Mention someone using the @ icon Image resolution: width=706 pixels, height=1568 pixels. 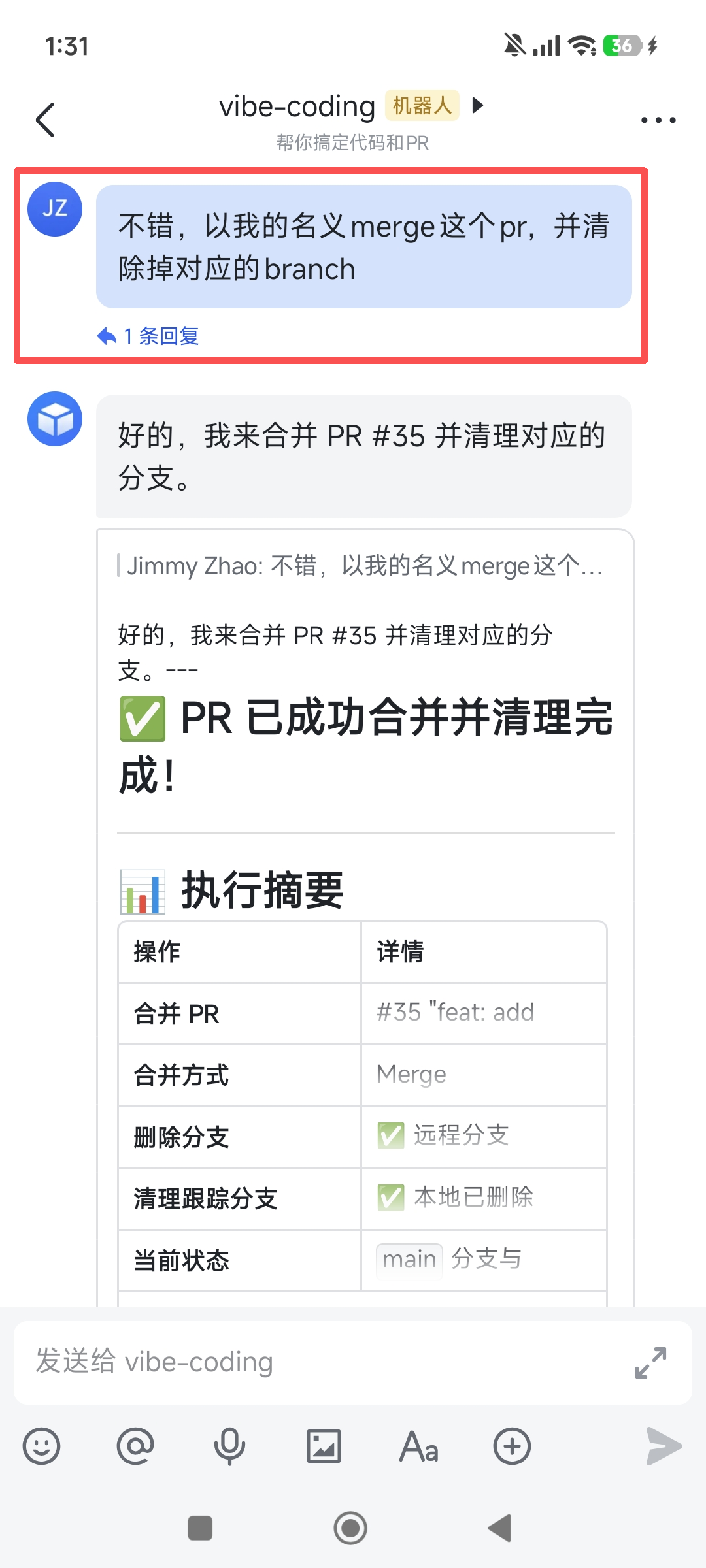(135, 1445)
